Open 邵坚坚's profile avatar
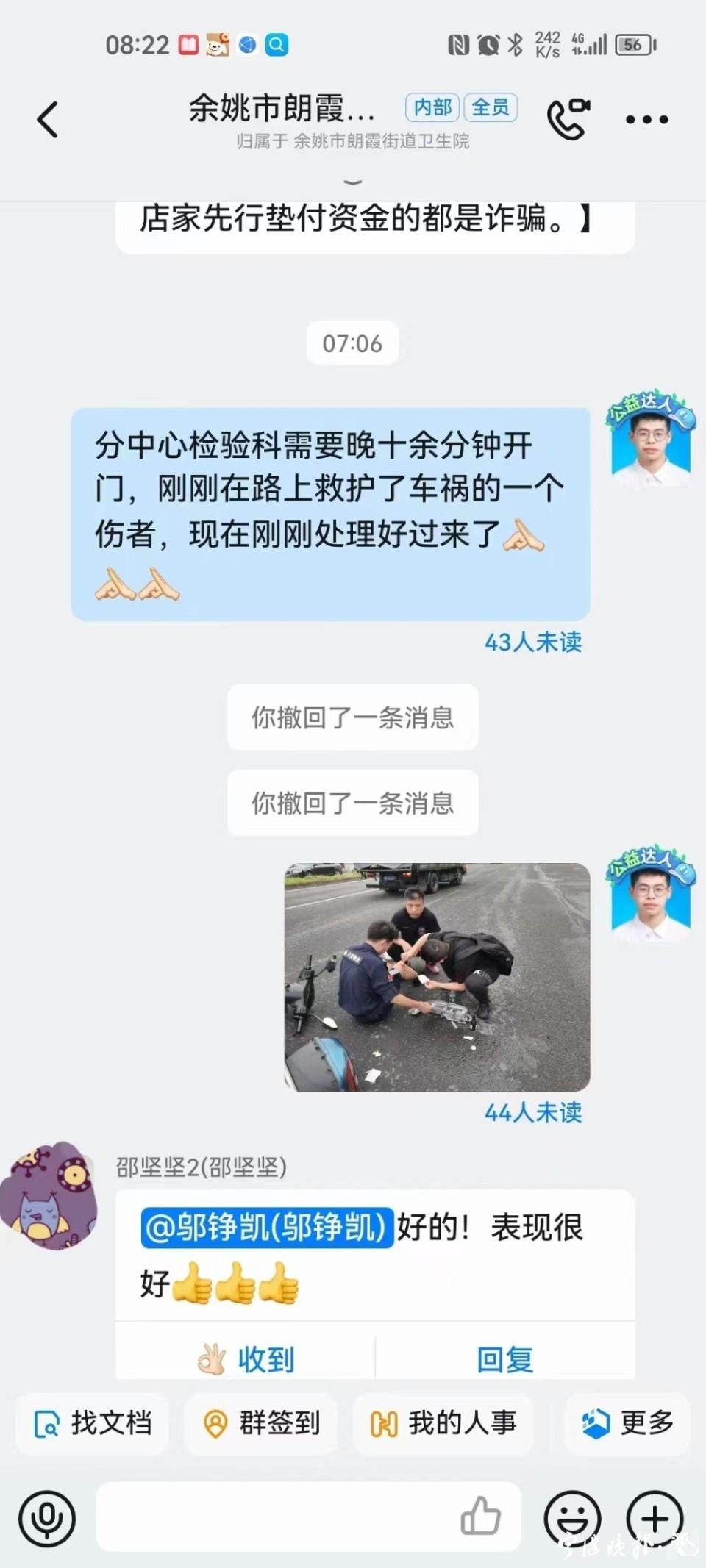Screen dimensions: 706x1568 (49, 1195)
